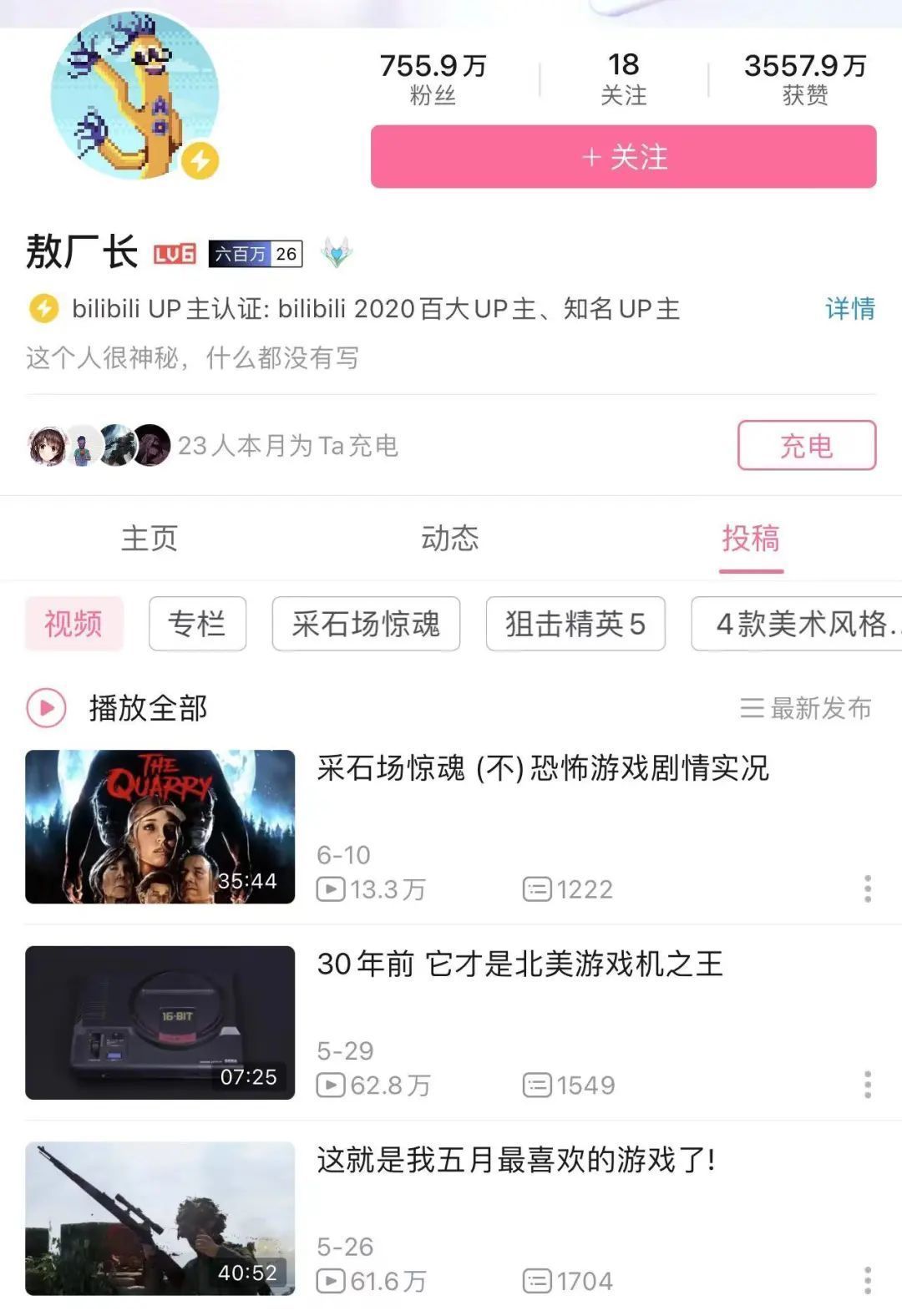
Task: View the fans count 755.9万
Action: pos(433,78)
